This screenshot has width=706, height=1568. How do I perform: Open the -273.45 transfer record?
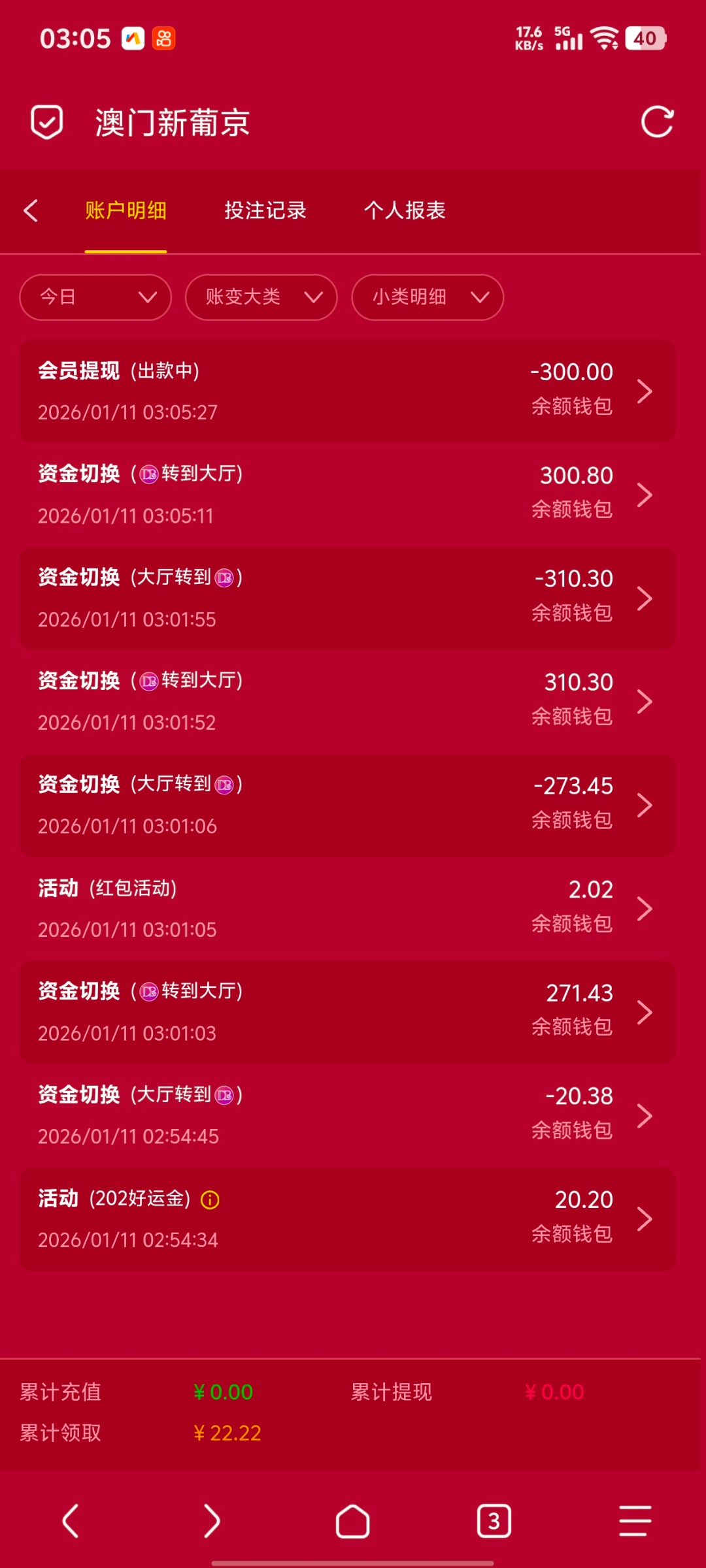coord(347,805)
